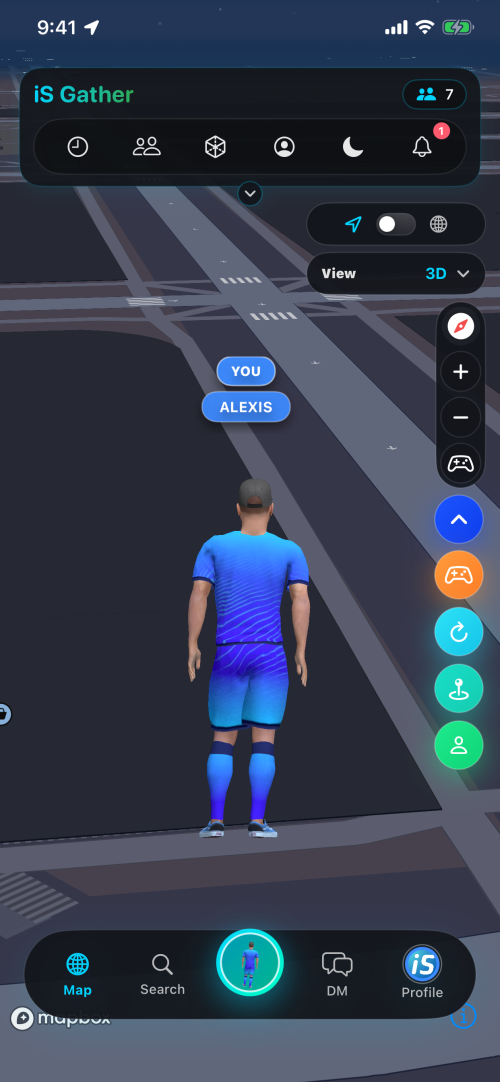Reset map with the compass
The width and height of the screenshot is (500, 1082).
click(x=461, y=326)
